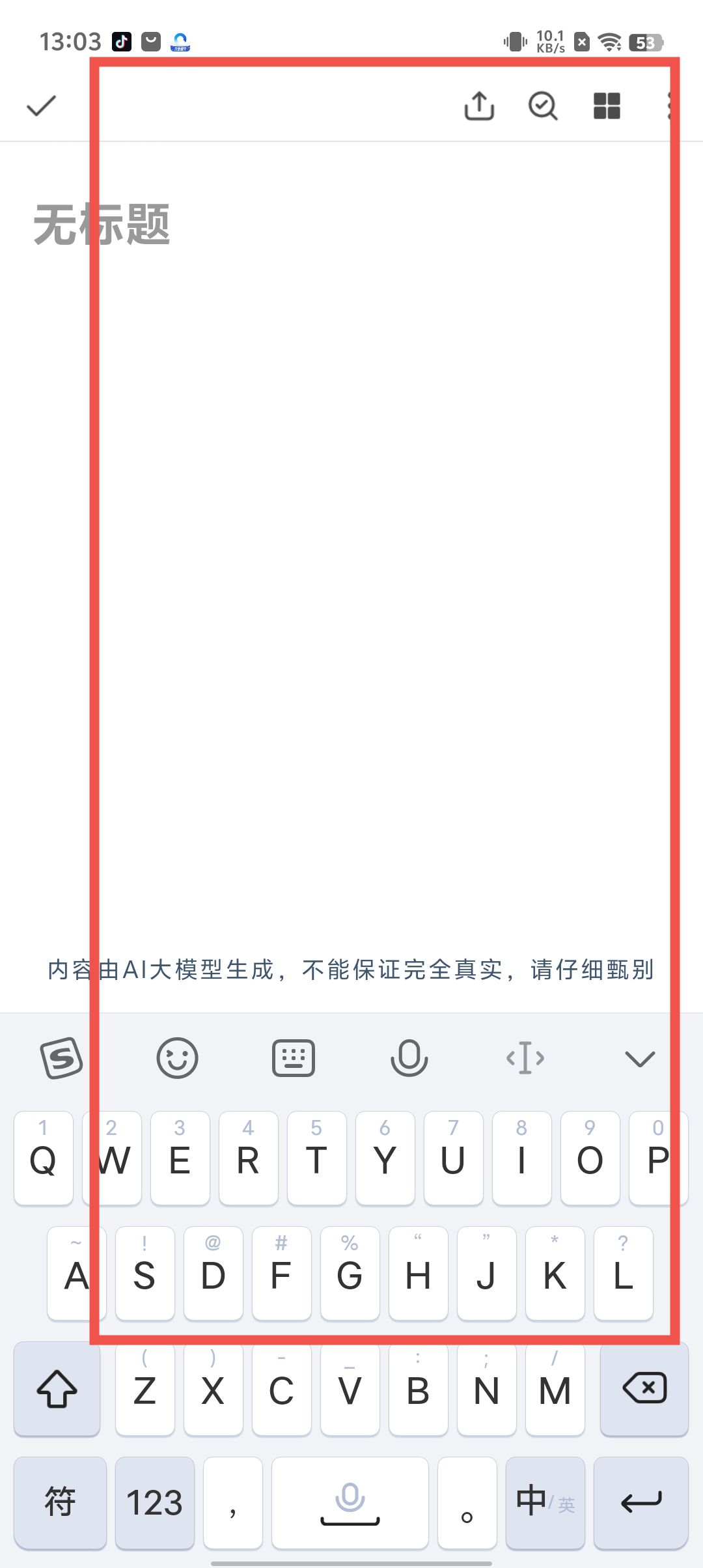Tap the checkmark to finish editing
The height and width of the screenshot is (1568, 703).
point(42,106)
